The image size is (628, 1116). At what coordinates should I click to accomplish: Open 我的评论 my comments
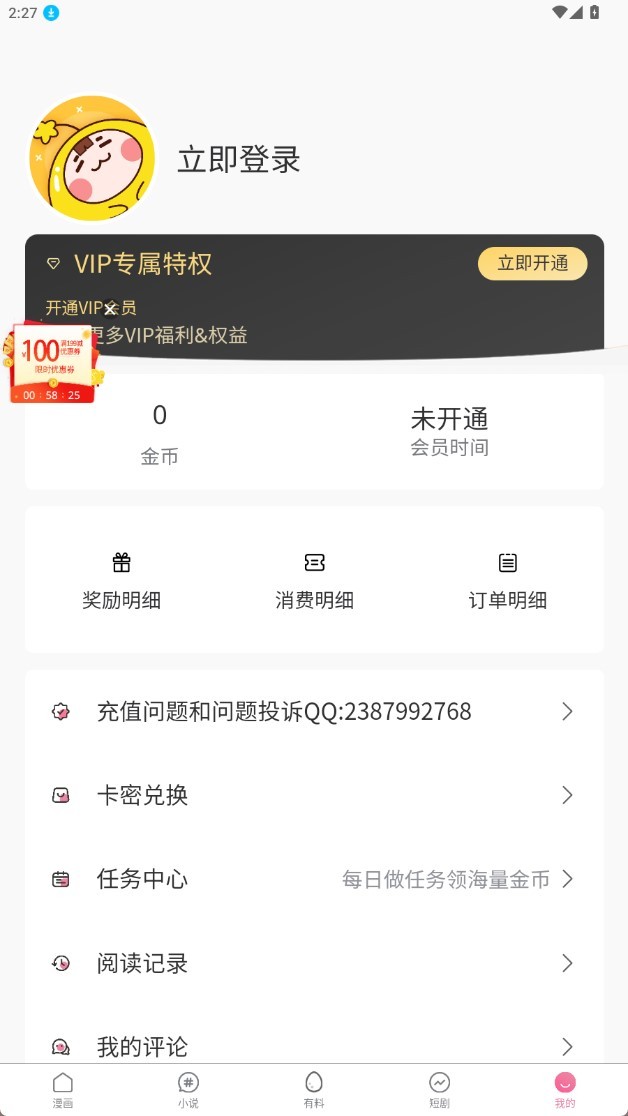tap(314, 1046)
